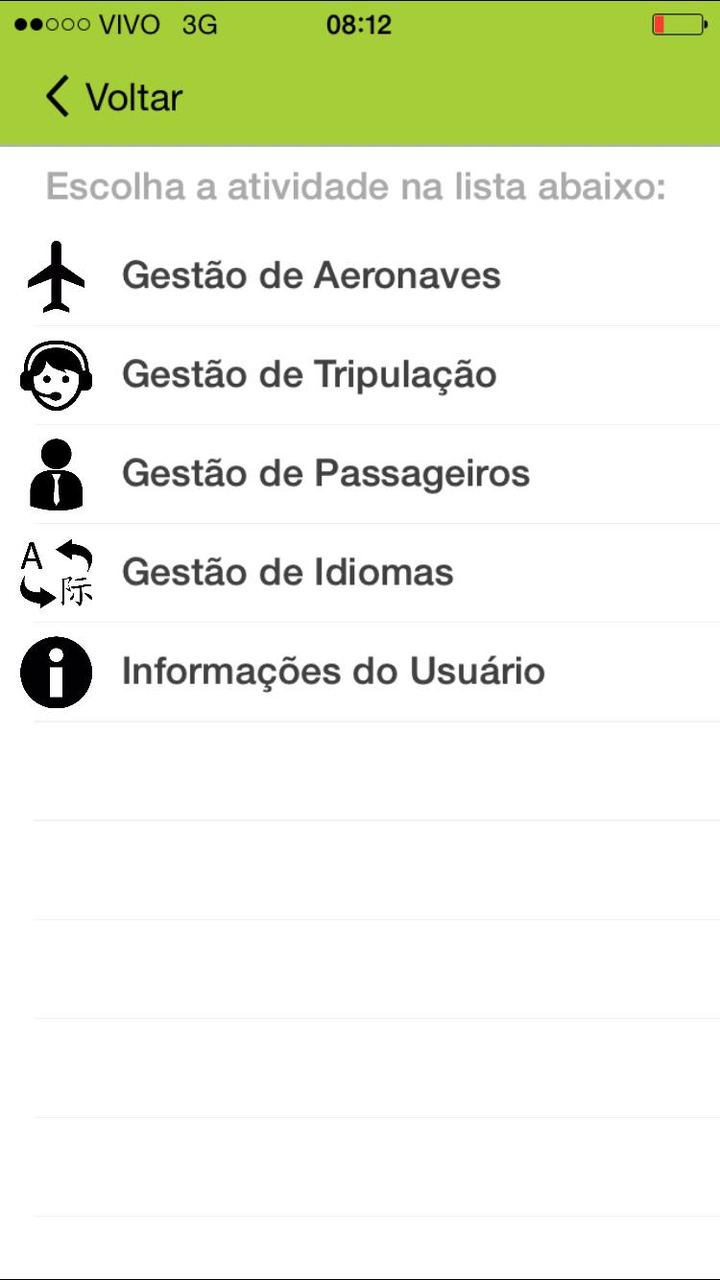Go back using the Voltar button
This screenshot has height=1280, width=720.
[114, 97]
